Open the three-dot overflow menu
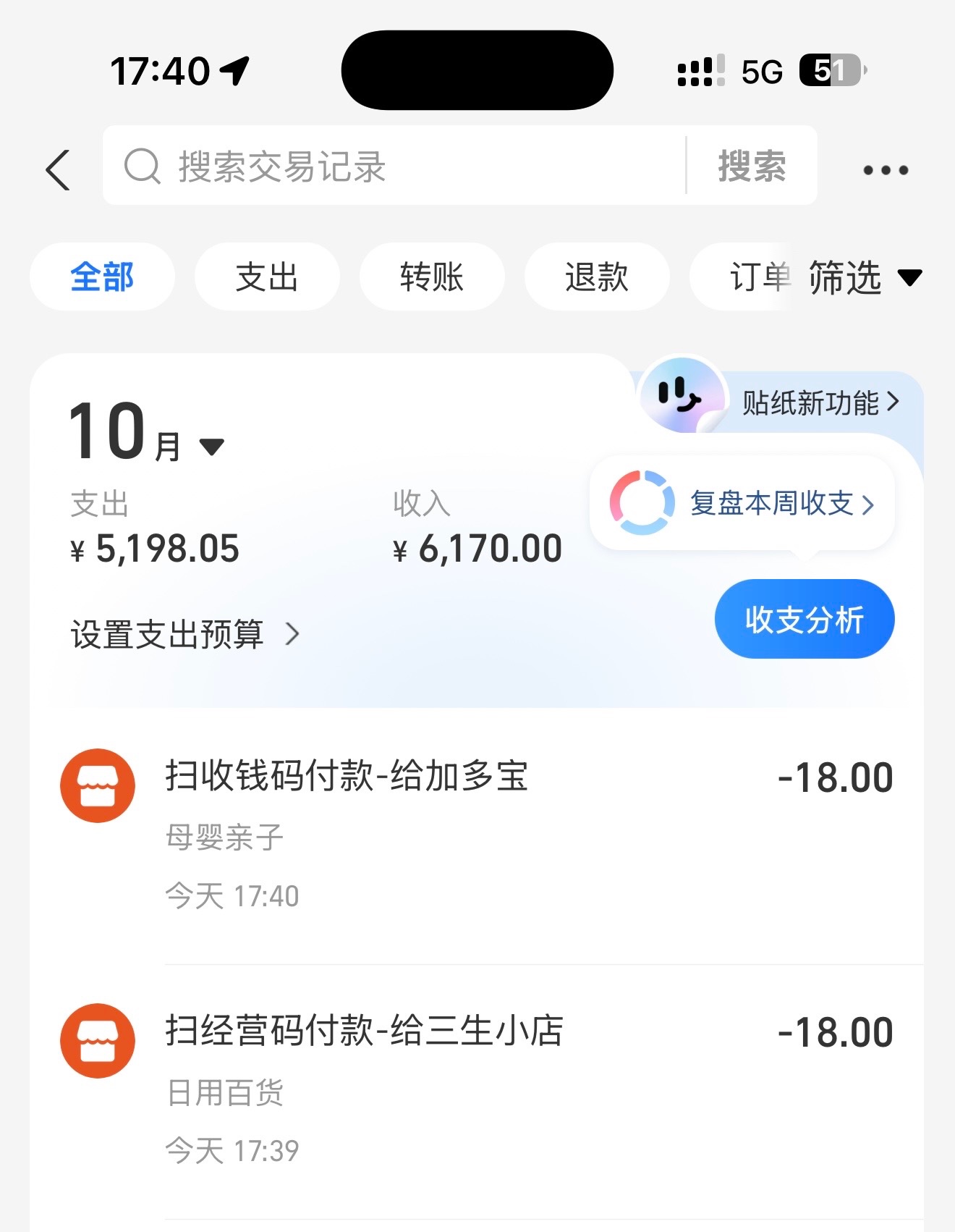Viewport: 955px width, 1232px height. click(886, 170)
